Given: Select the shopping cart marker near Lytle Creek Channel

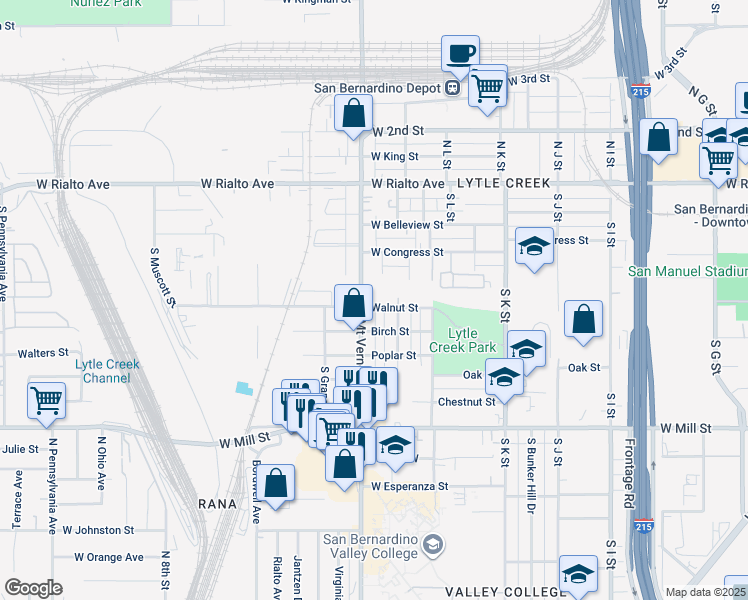Looking at the screenshot, I should [47, 402].
